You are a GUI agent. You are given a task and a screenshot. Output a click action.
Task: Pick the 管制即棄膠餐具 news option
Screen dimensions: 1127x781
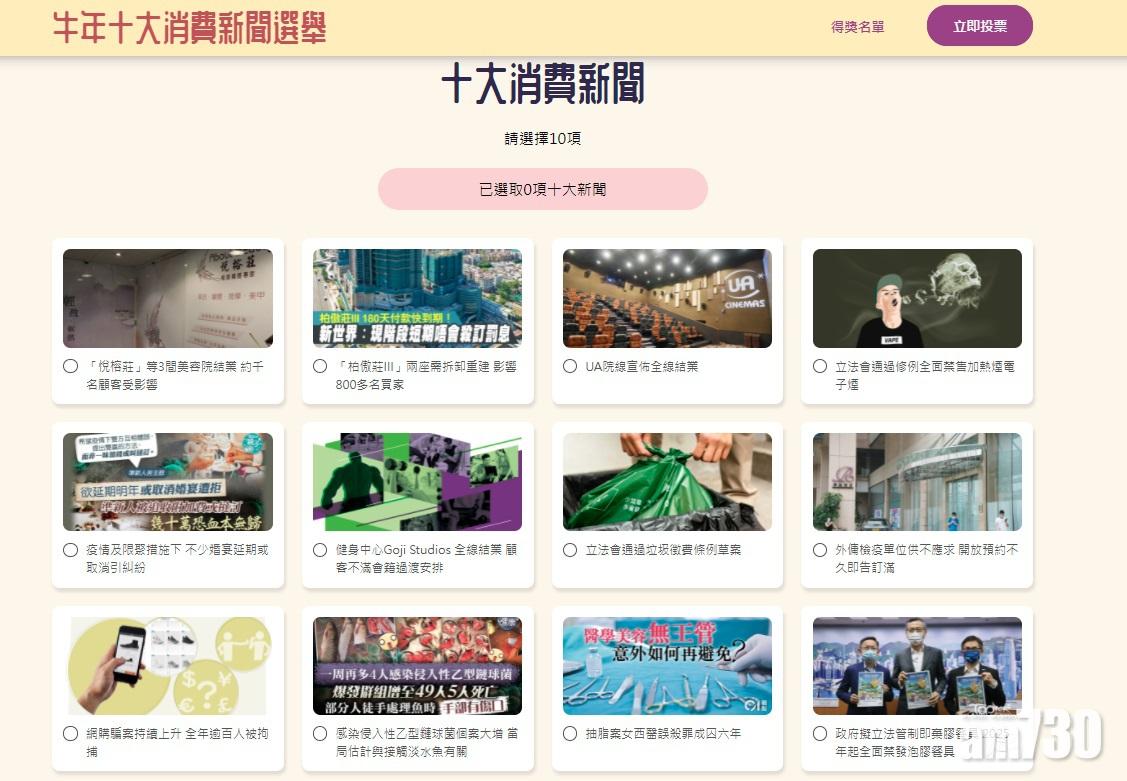click(x=820, y=734)
